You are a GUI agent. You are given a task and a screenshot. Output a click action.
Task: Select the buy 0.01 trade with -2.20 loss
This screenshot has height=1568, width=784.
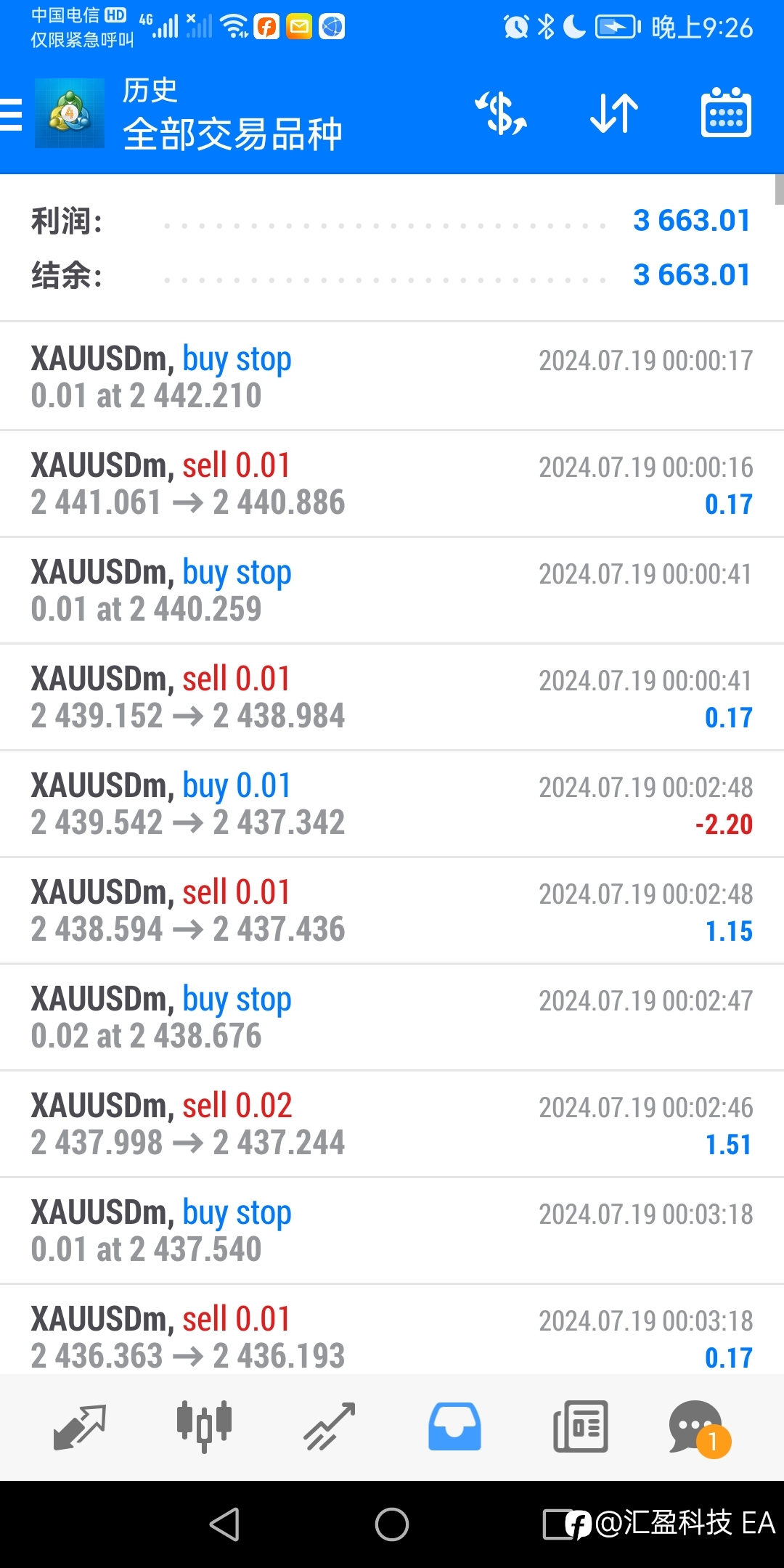click(392, 804)
